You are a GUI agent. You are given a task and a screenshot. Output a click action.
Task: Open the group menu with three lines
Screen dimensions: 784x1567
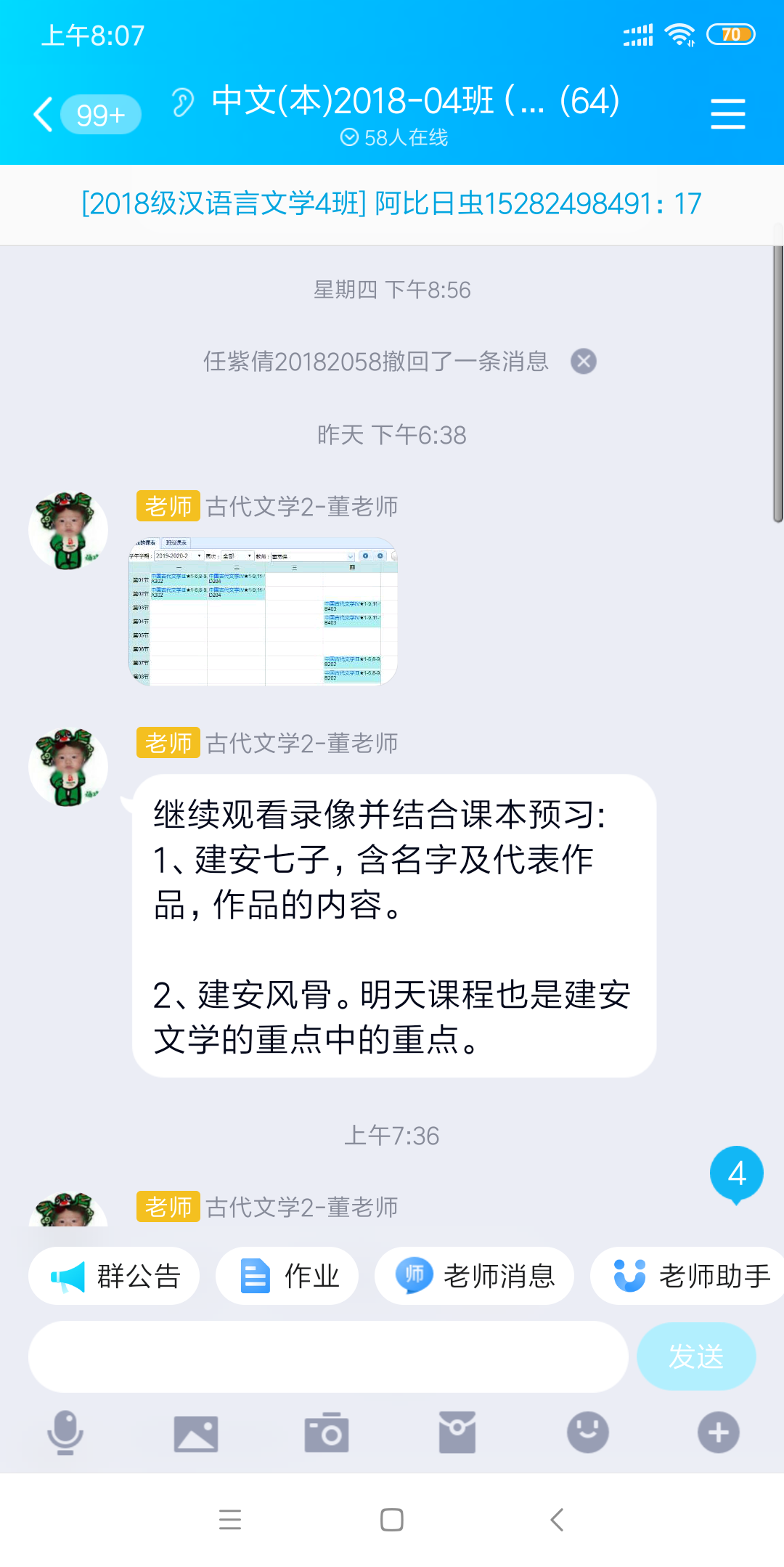point(727,115)
